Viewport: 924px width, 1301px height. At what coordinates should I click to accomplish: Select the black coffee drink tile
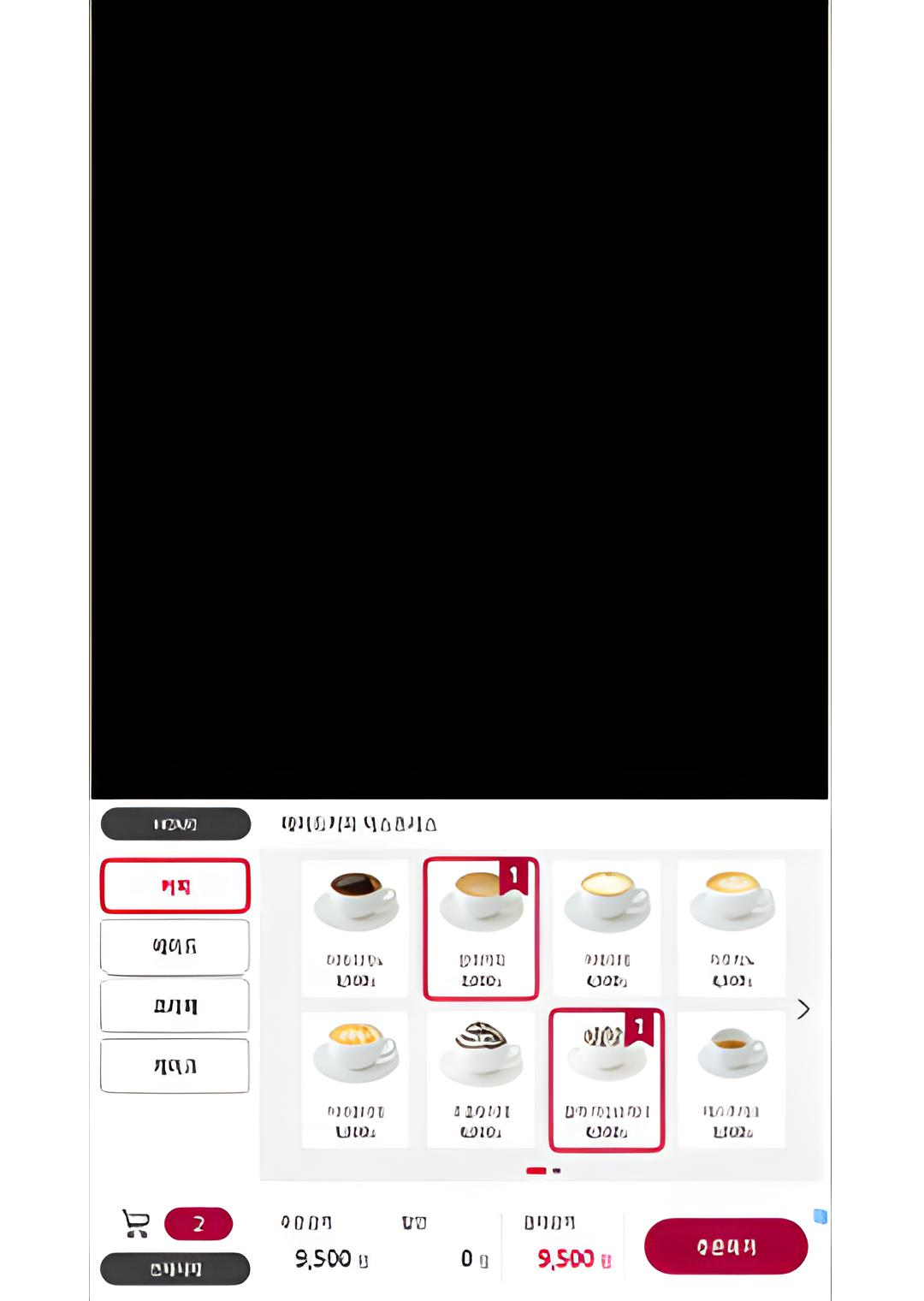tap(355, 928)
